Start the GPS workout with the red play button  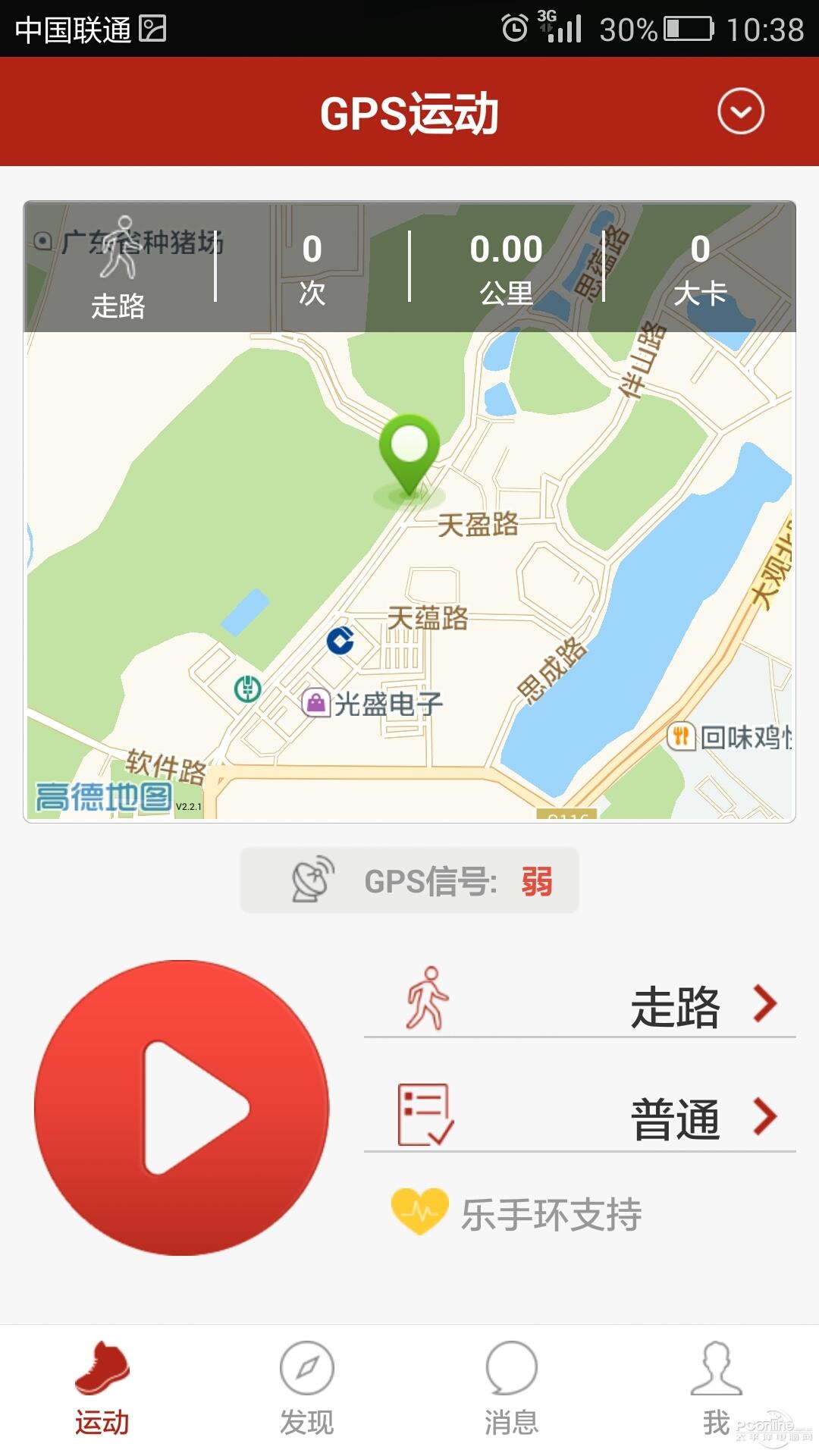pyautogui.click(x=182, y=1107)
